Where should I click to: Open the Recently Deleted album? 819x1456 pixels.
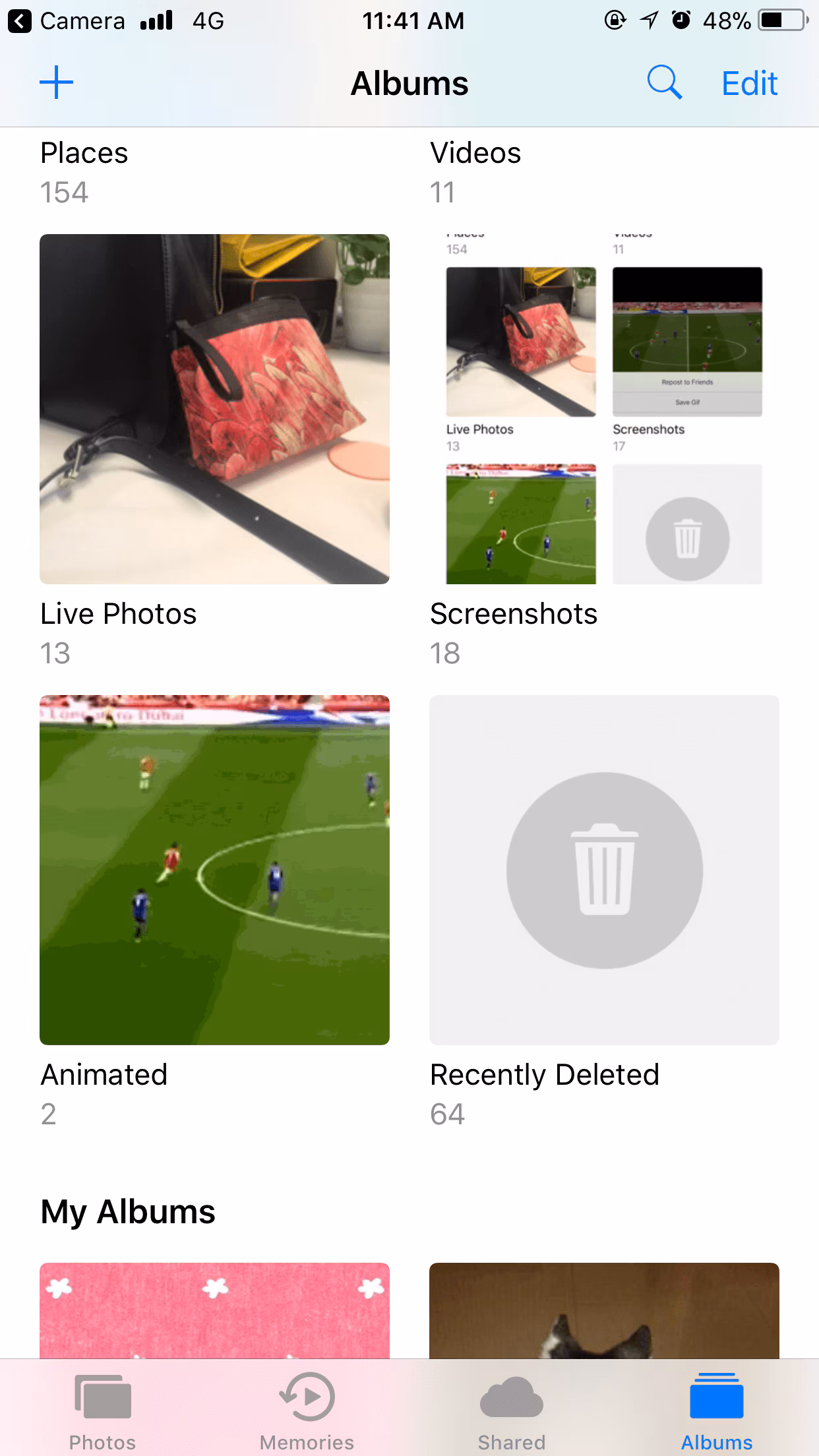604,869
